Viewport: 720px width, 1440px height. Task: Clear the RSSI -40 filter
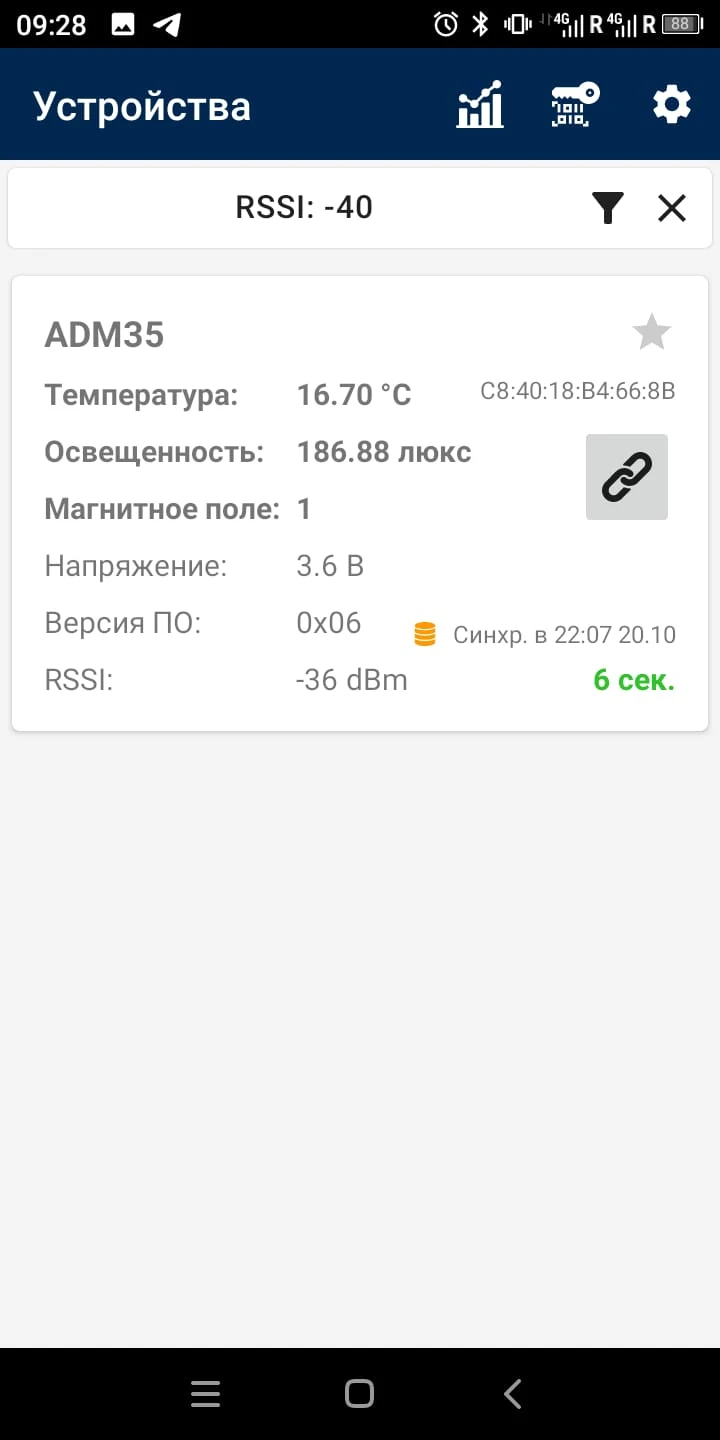click(x=671, y=208)
